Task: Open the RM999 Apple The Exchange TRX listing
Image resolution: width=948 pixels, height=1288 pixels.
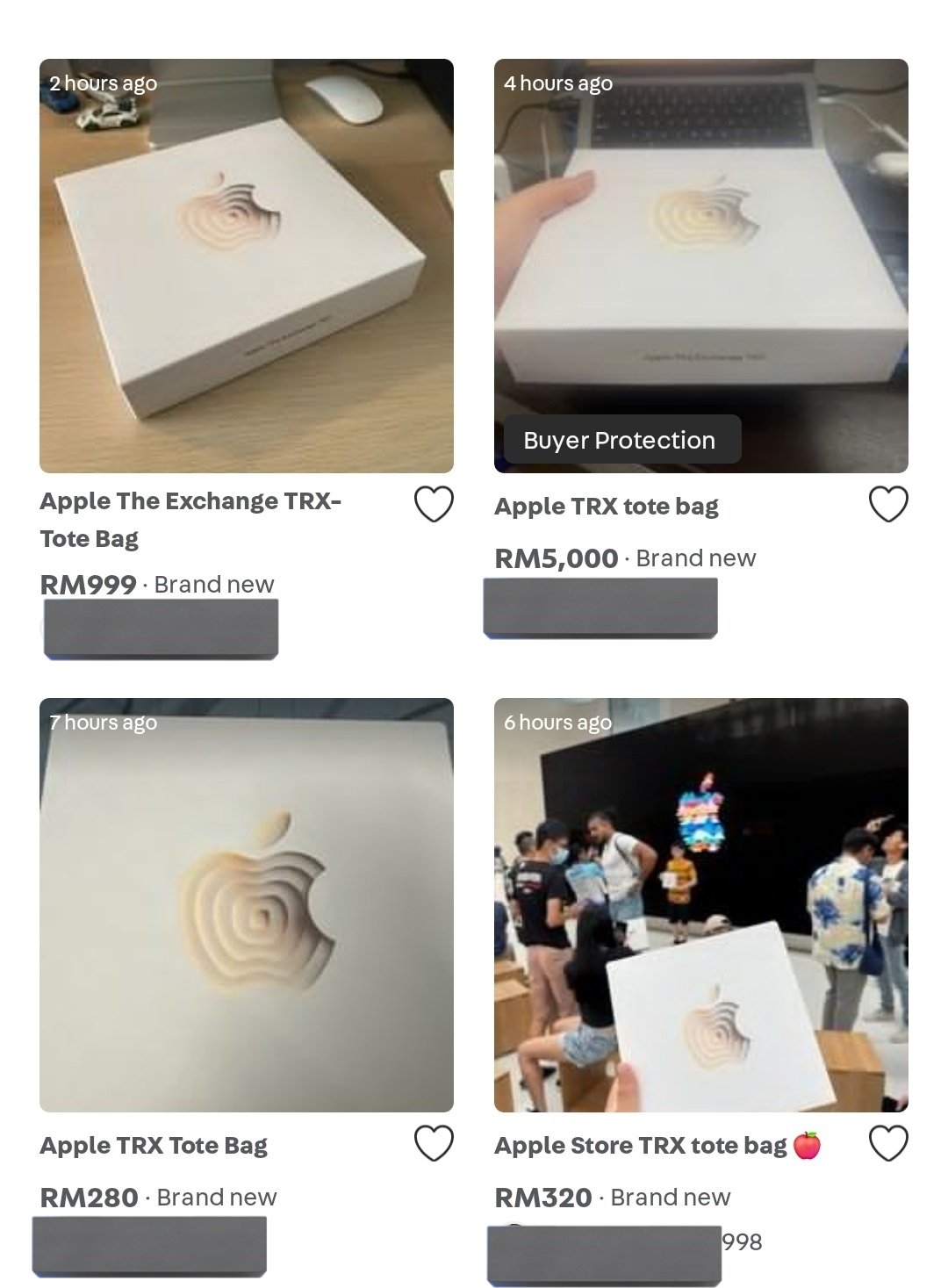Action: pos(246,266)
